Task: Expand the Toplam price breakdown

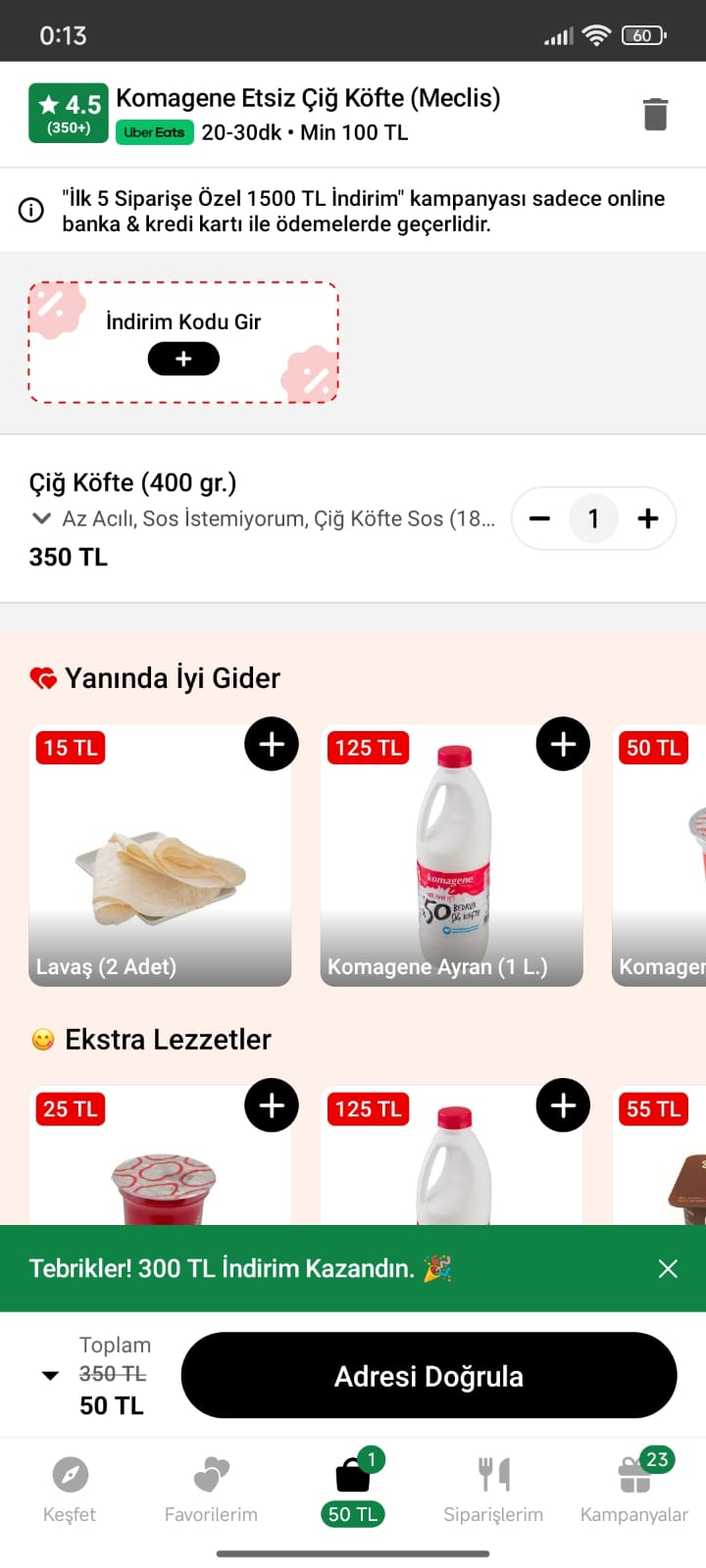Action: tap(50, 1375)
